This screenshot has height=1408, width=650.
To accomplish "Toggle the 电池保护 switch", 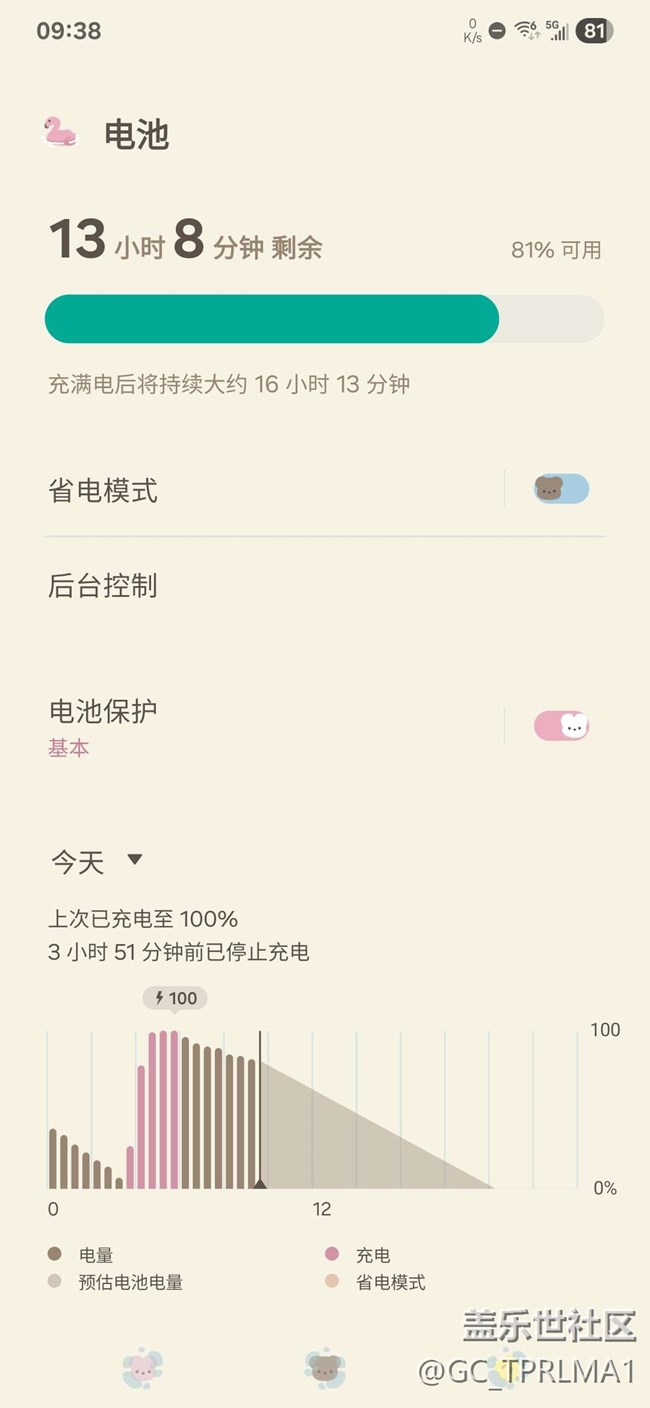I will [x=561, y=726].
